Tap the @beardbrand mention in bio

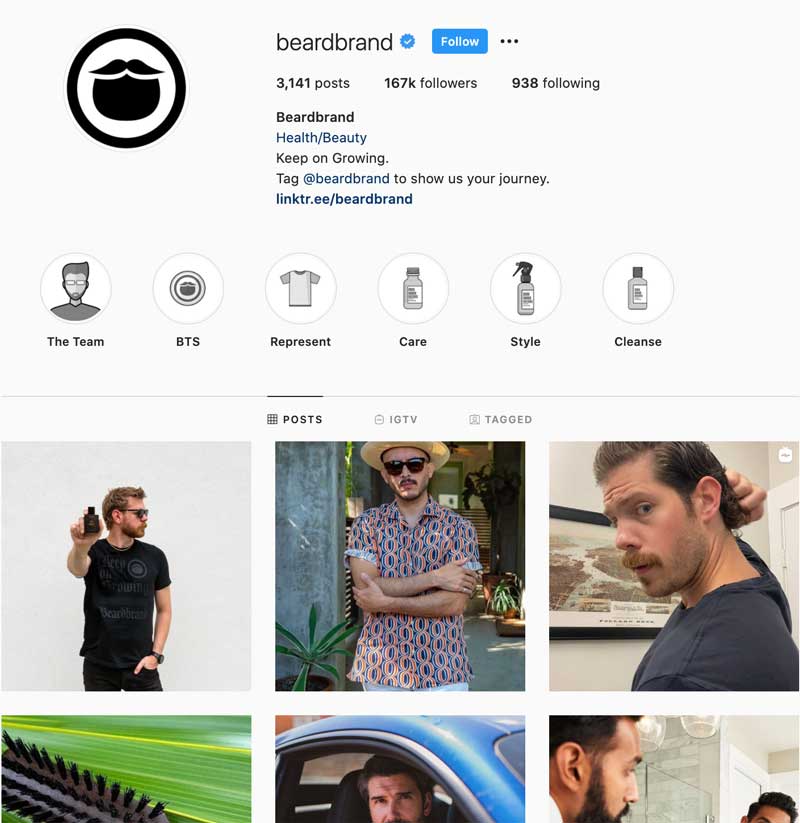click(x=346, y=178)
